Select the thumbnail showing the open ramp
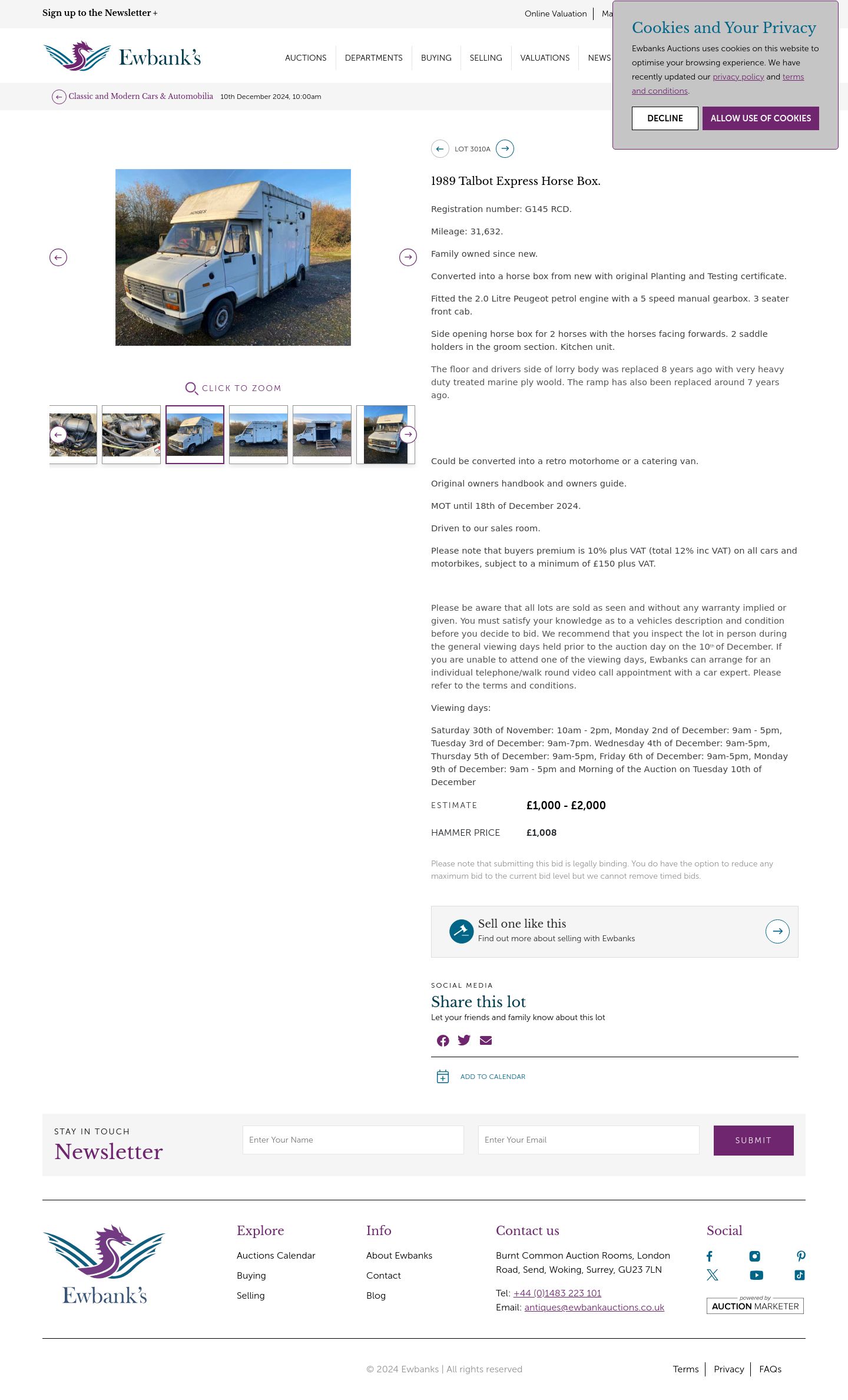This screenshot has height=1400, width=848. point(322,435)
